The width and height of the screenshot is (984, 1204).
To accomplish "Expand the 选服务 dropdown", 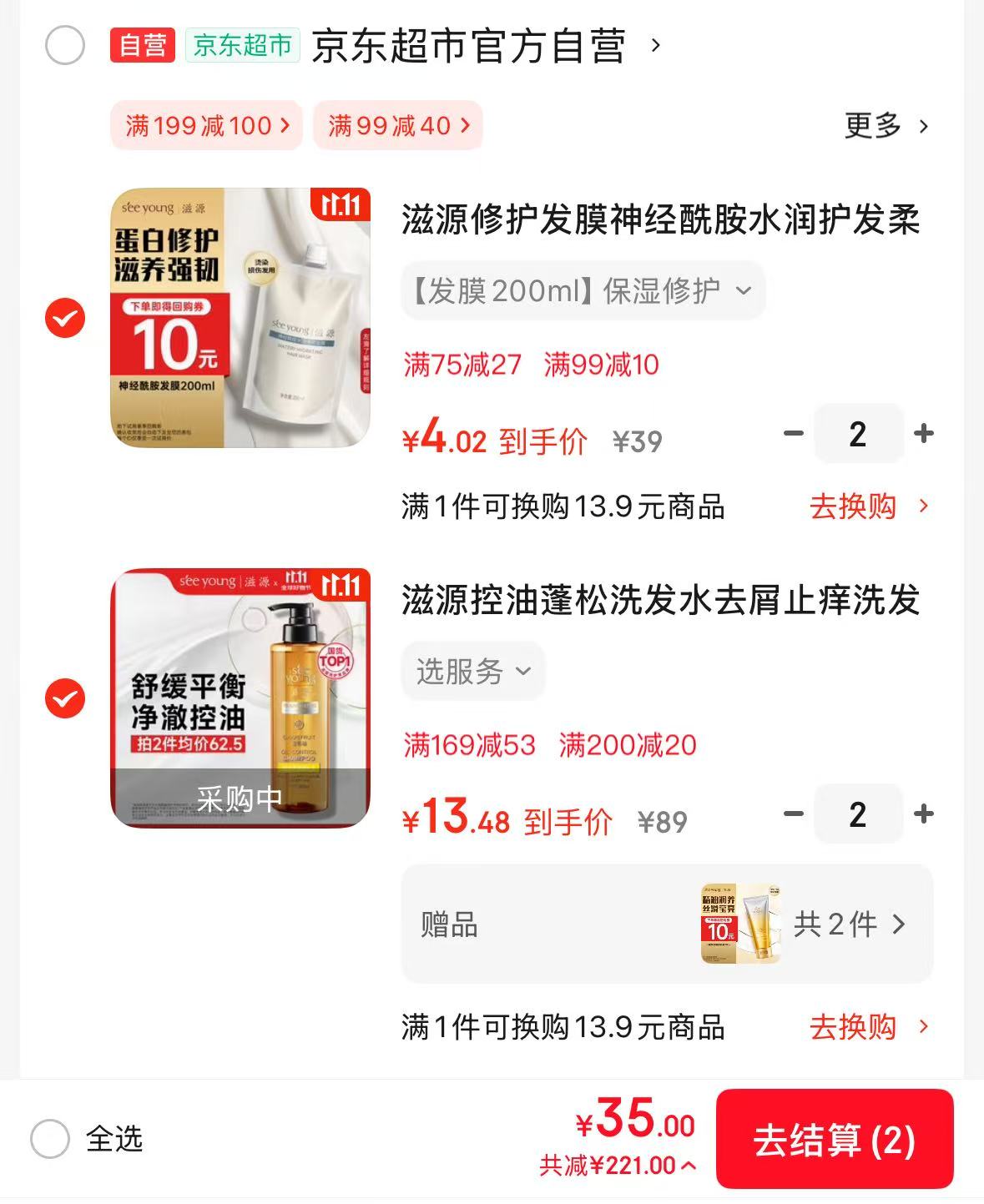I will [473, 671].
